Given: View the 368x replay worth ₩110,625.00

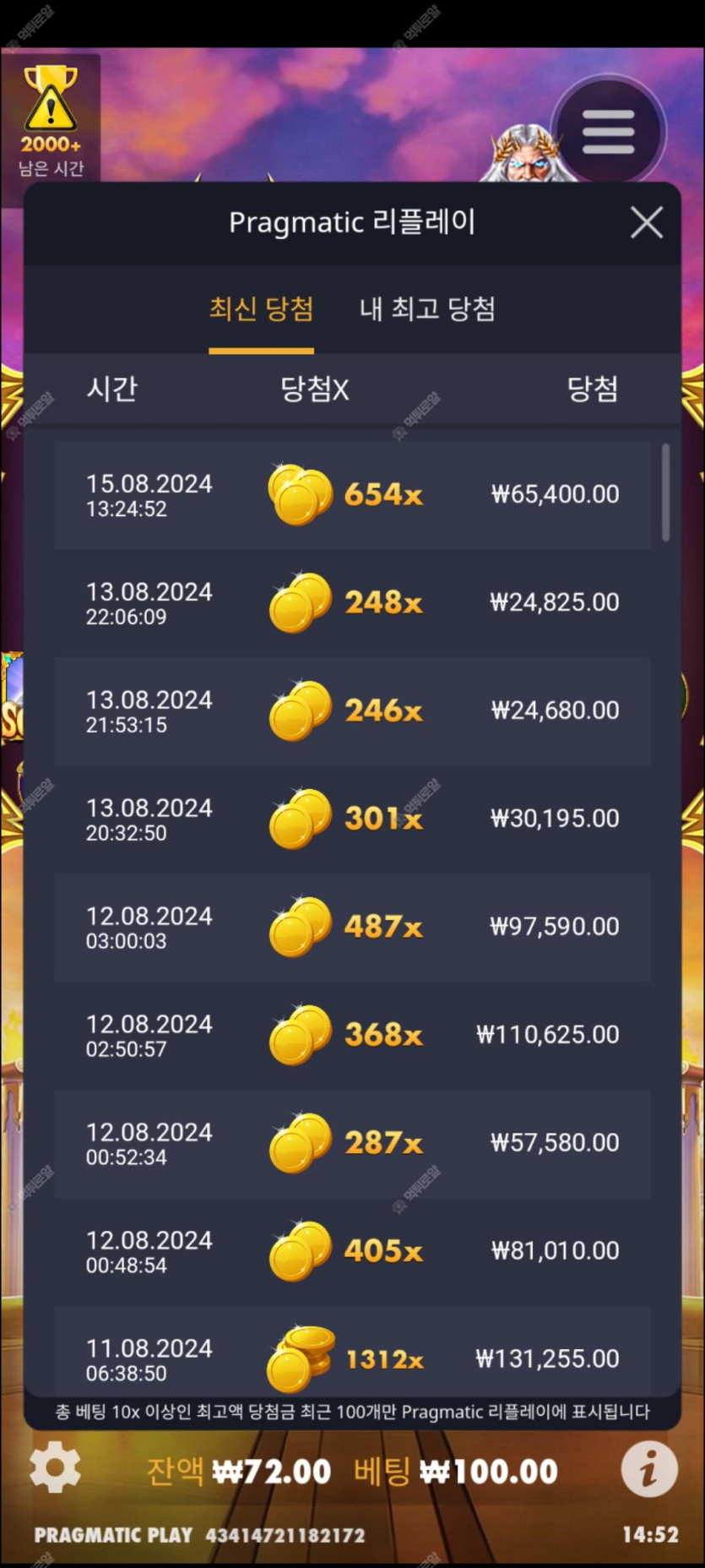Looking at the screenshot, I should pyautogui.click(x=352, y=1036).
